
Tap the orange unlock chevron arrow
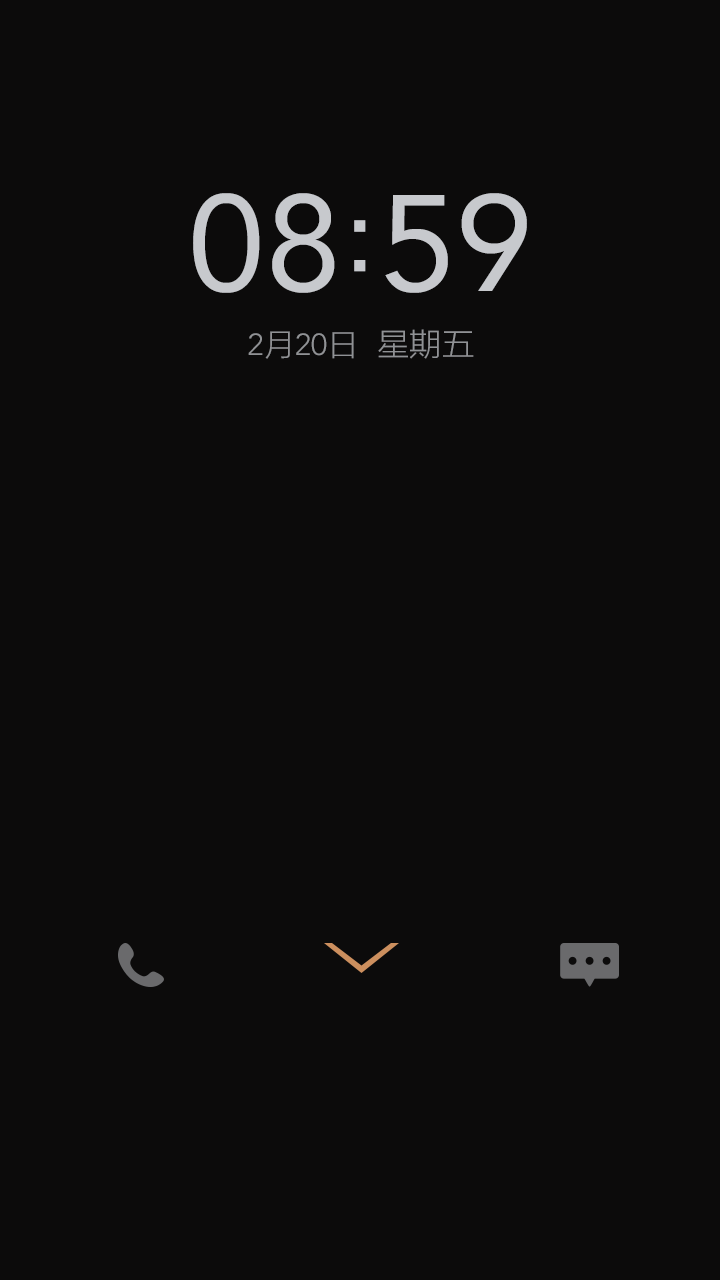click(361, 957)
